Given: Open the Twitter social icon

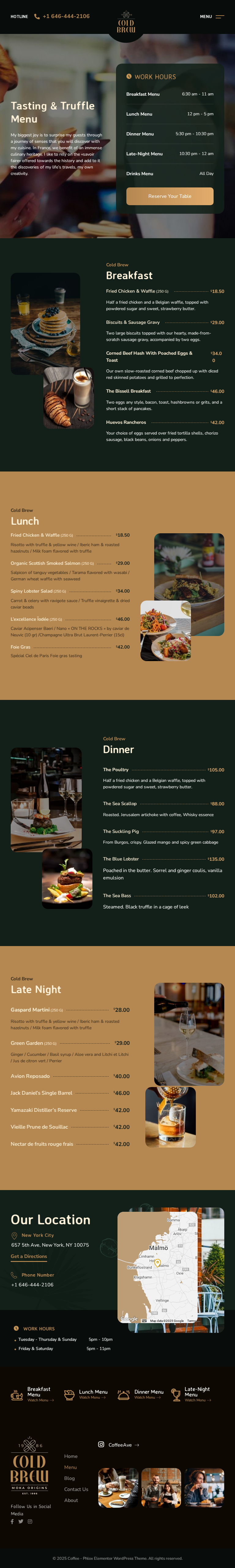Looking at the screenshot, I should [21, 1522].
